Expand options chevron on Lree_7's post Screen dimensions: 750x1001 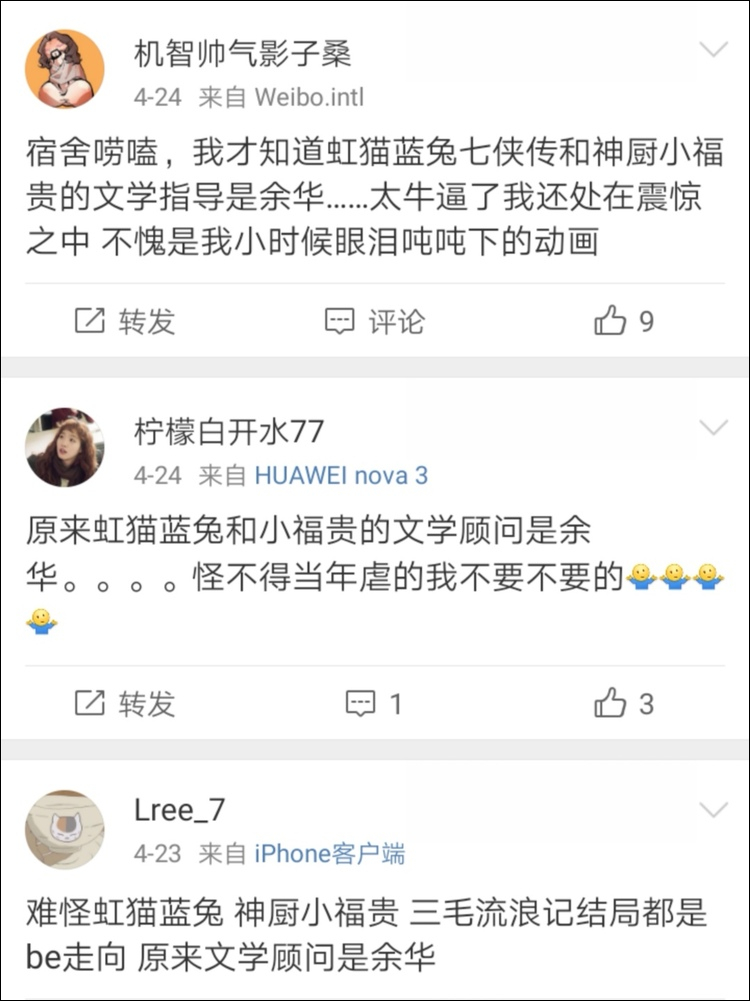[x=713, y=808]
